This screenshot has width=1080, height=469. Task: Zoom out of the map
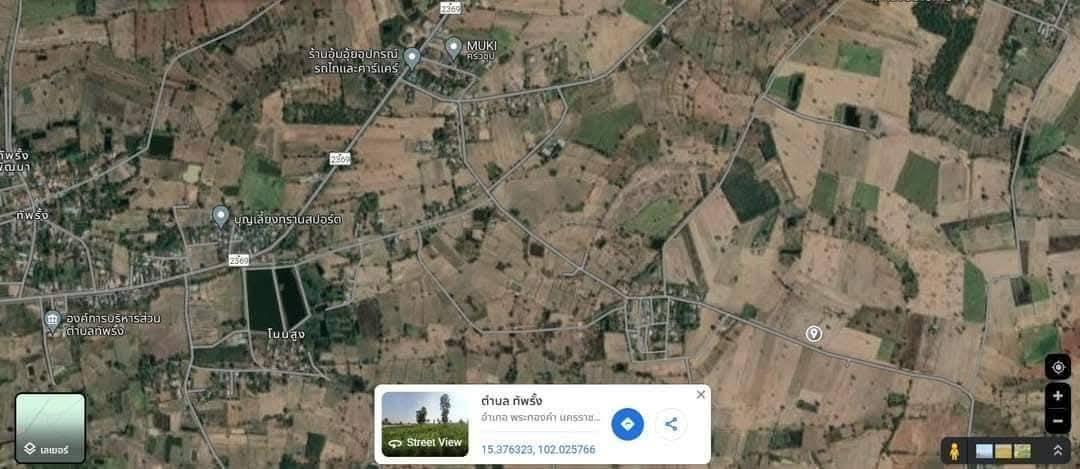click(x=1058, y=421)
